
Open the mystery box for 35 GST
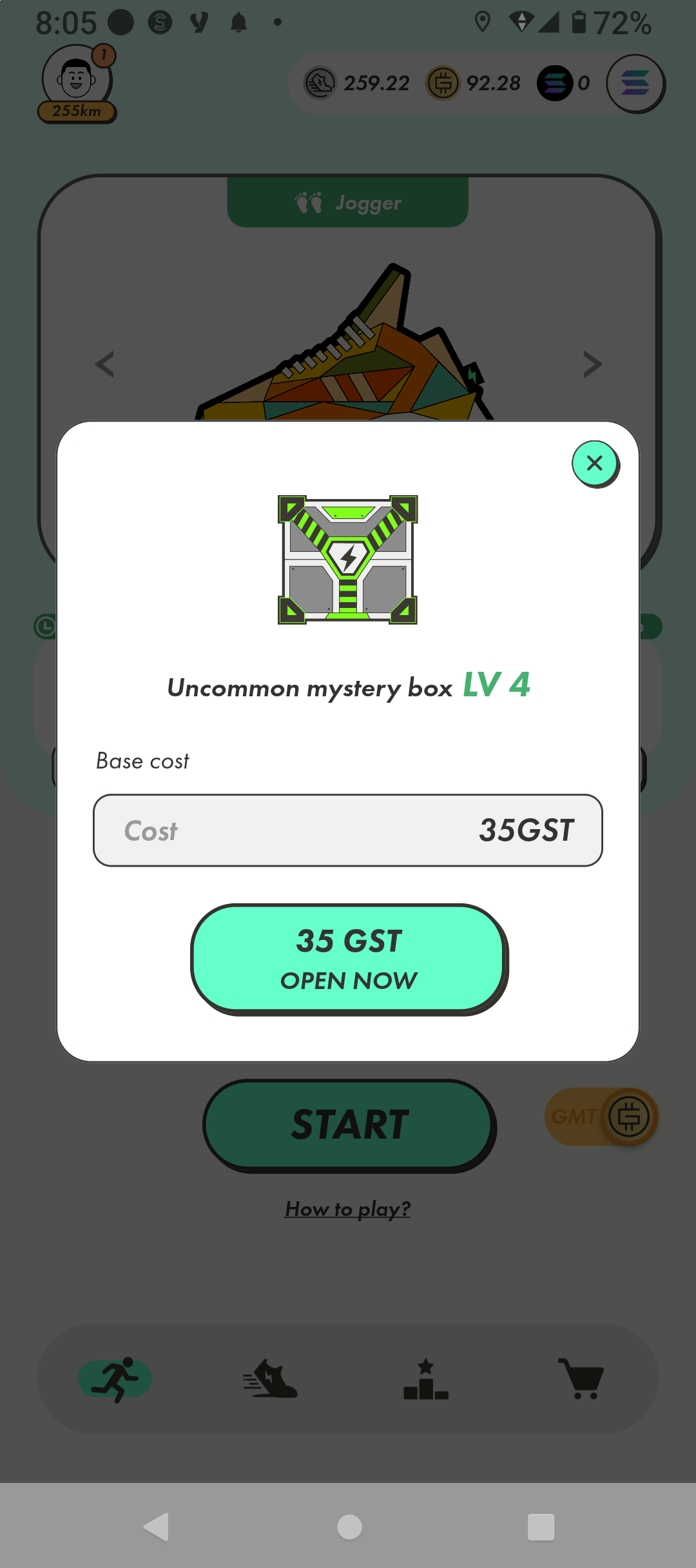point(348,958)
